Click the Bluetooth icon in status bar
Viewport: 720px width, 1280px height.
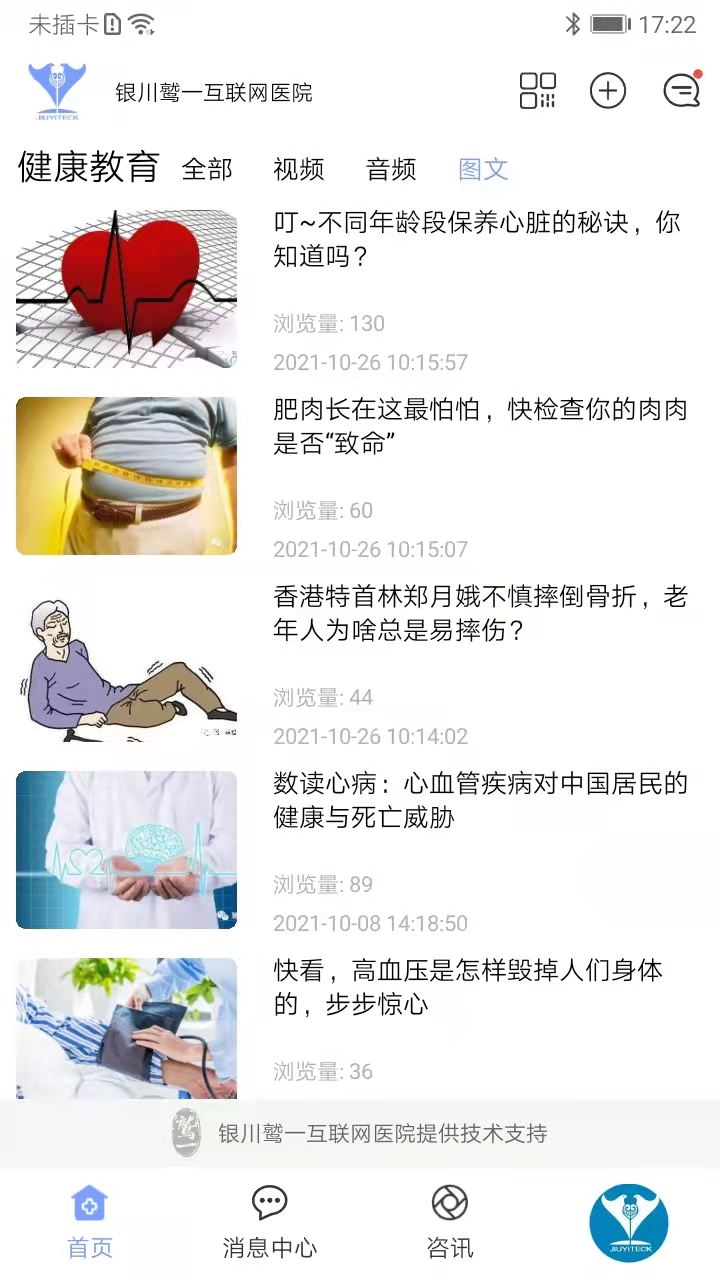coord(573,24)
